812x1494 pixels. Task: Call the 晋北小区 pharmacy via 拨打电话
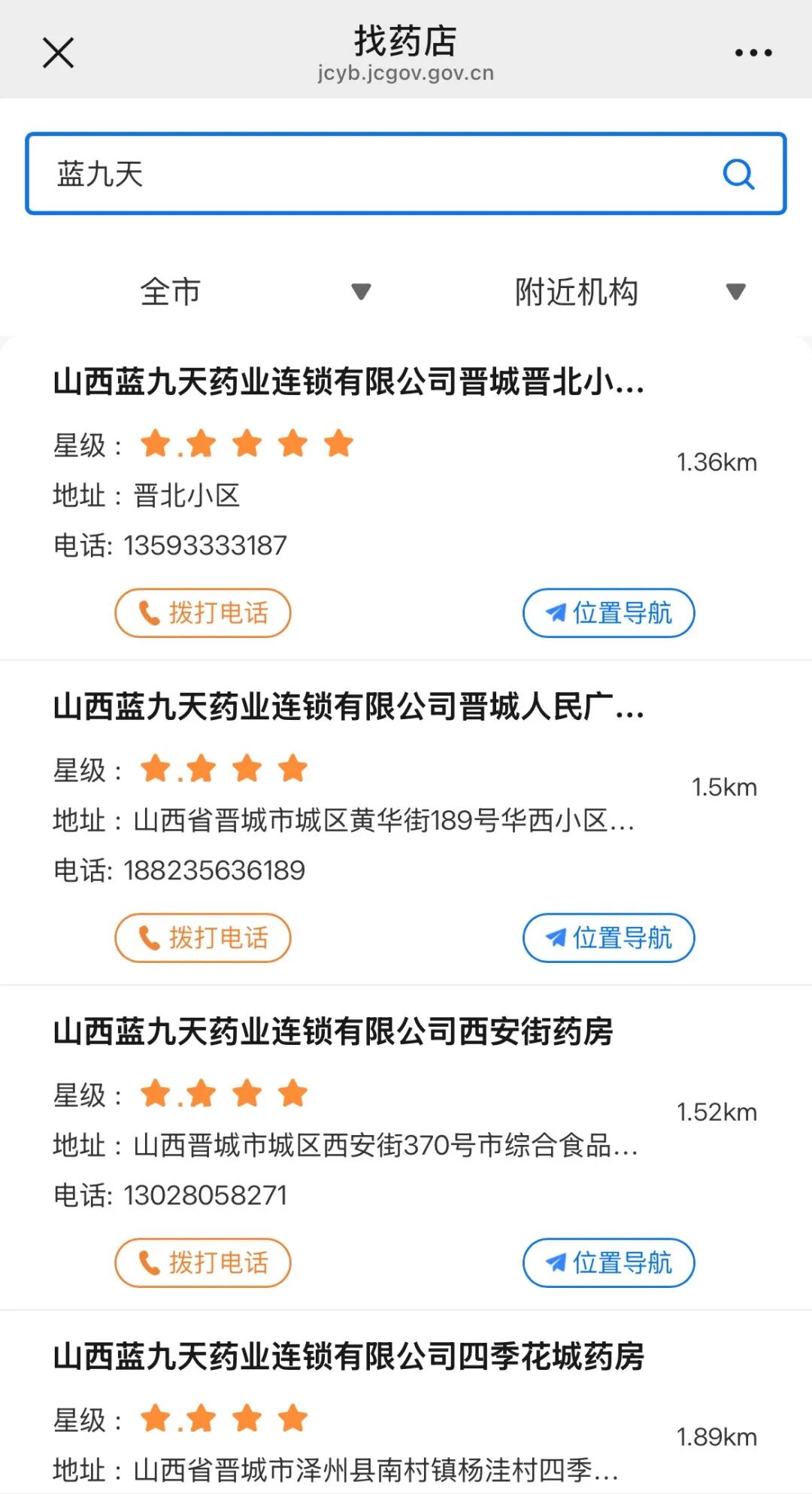tap(203, 613)
